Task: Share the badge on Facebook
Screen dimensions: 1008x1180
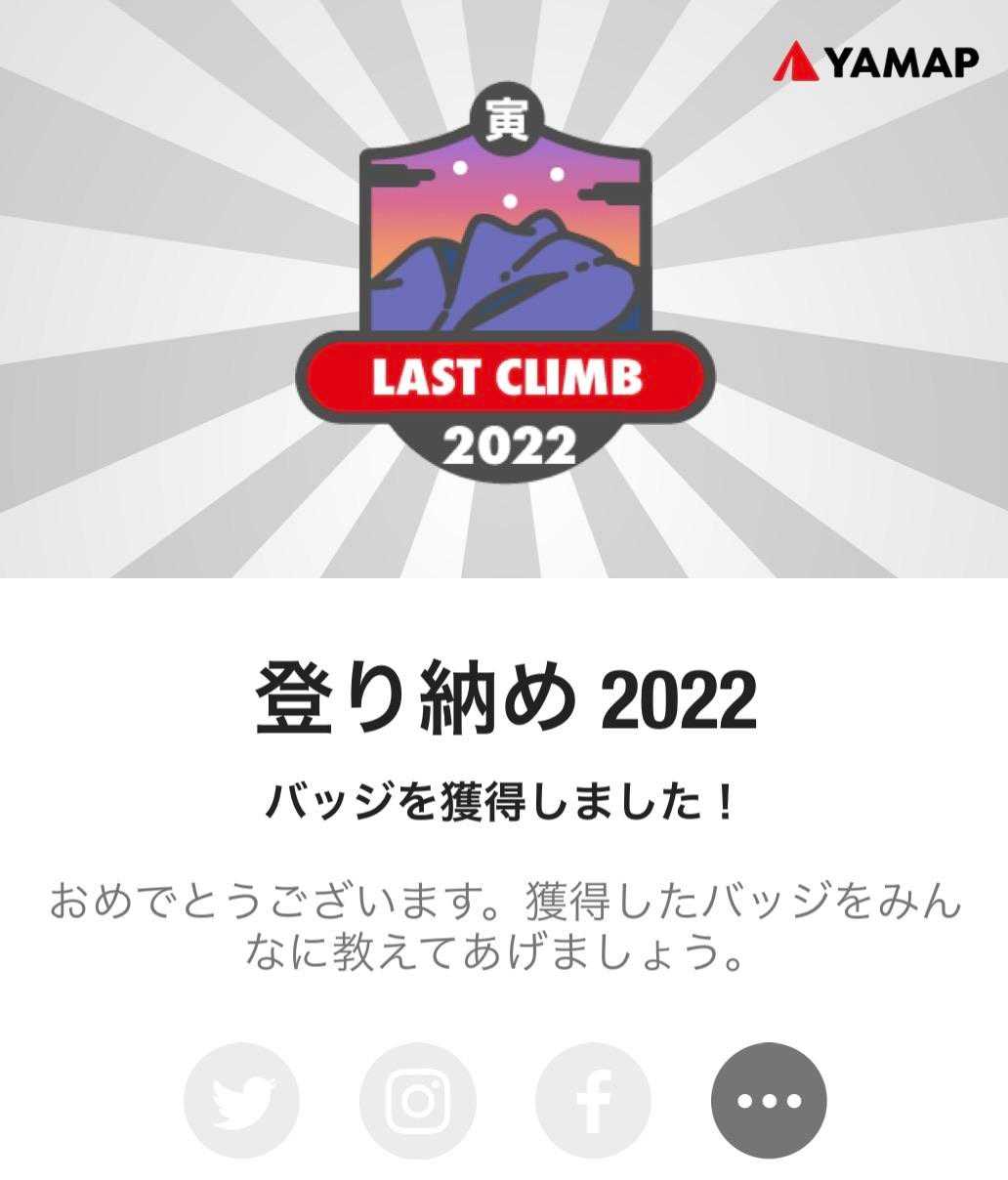Action: point(593,1101)
